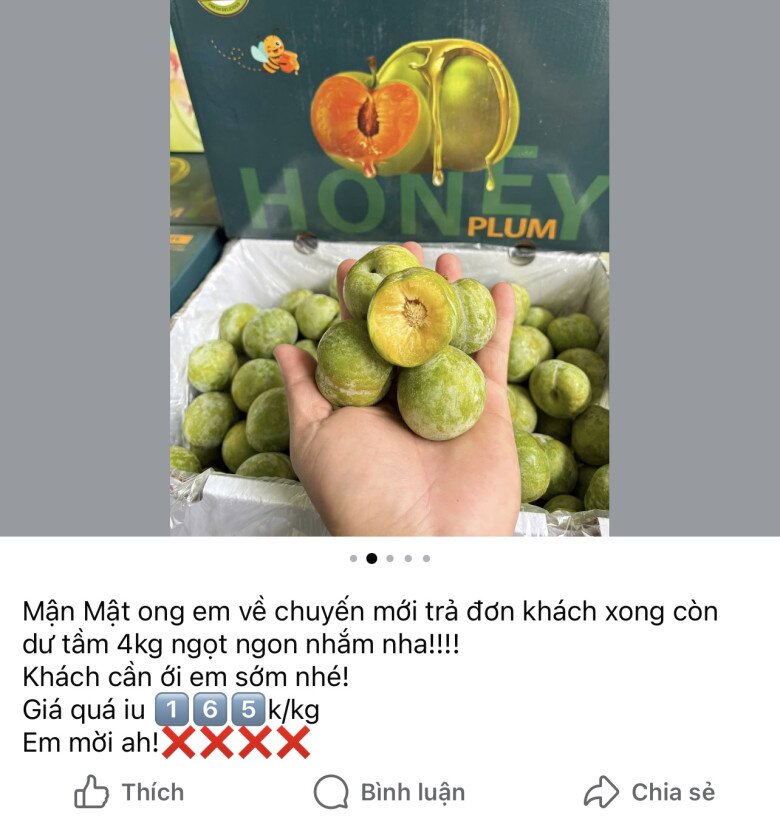Open Bình luận to comment on post

389,793
